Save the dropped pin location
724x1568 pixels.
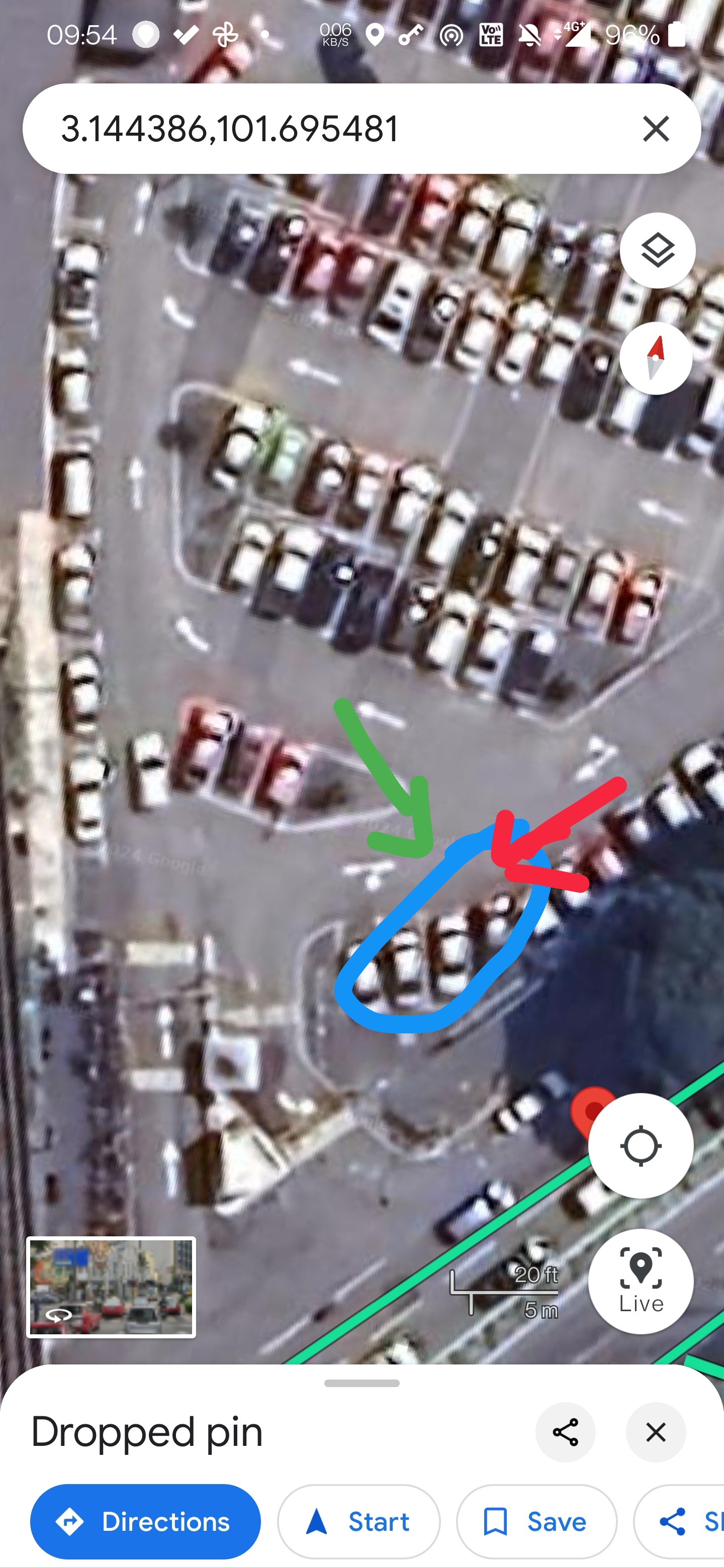pos(536,1521)
